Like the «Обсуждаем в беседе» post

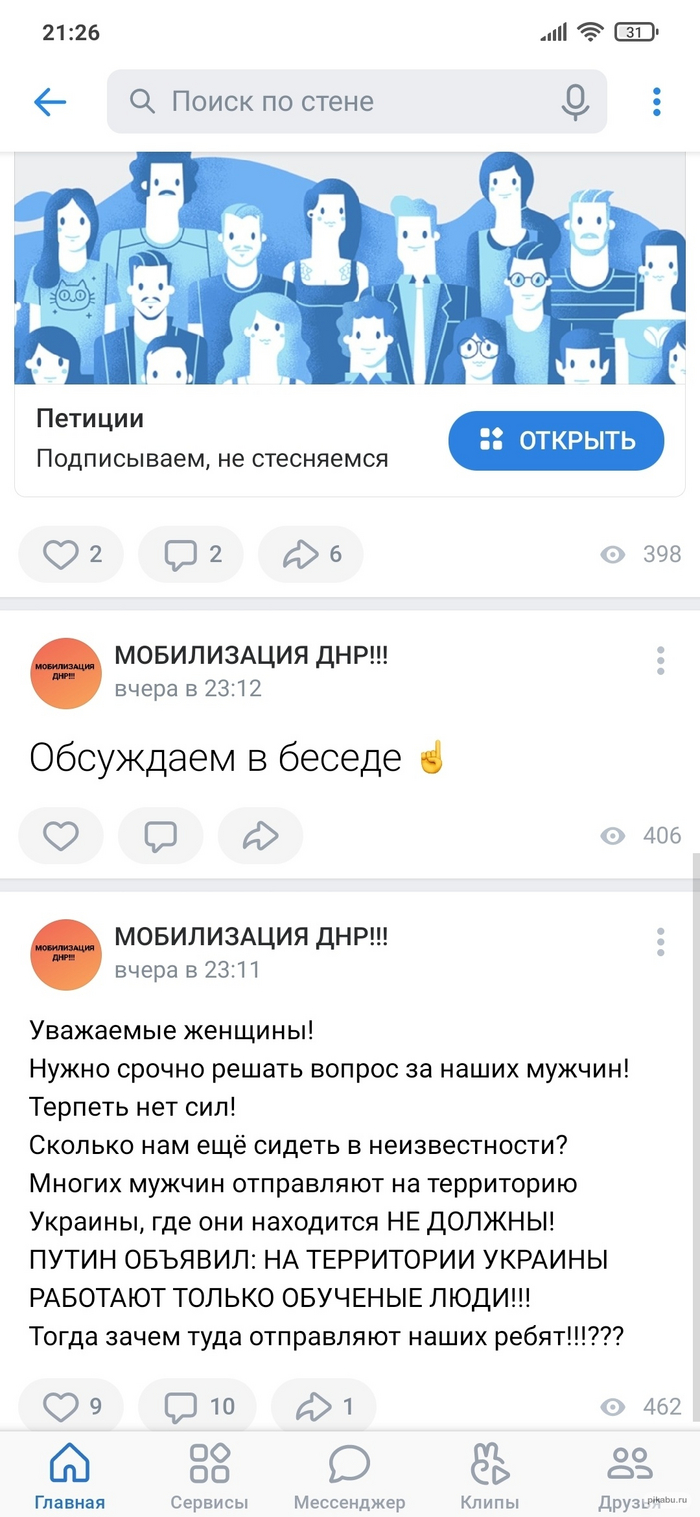[x=61, y=836]
